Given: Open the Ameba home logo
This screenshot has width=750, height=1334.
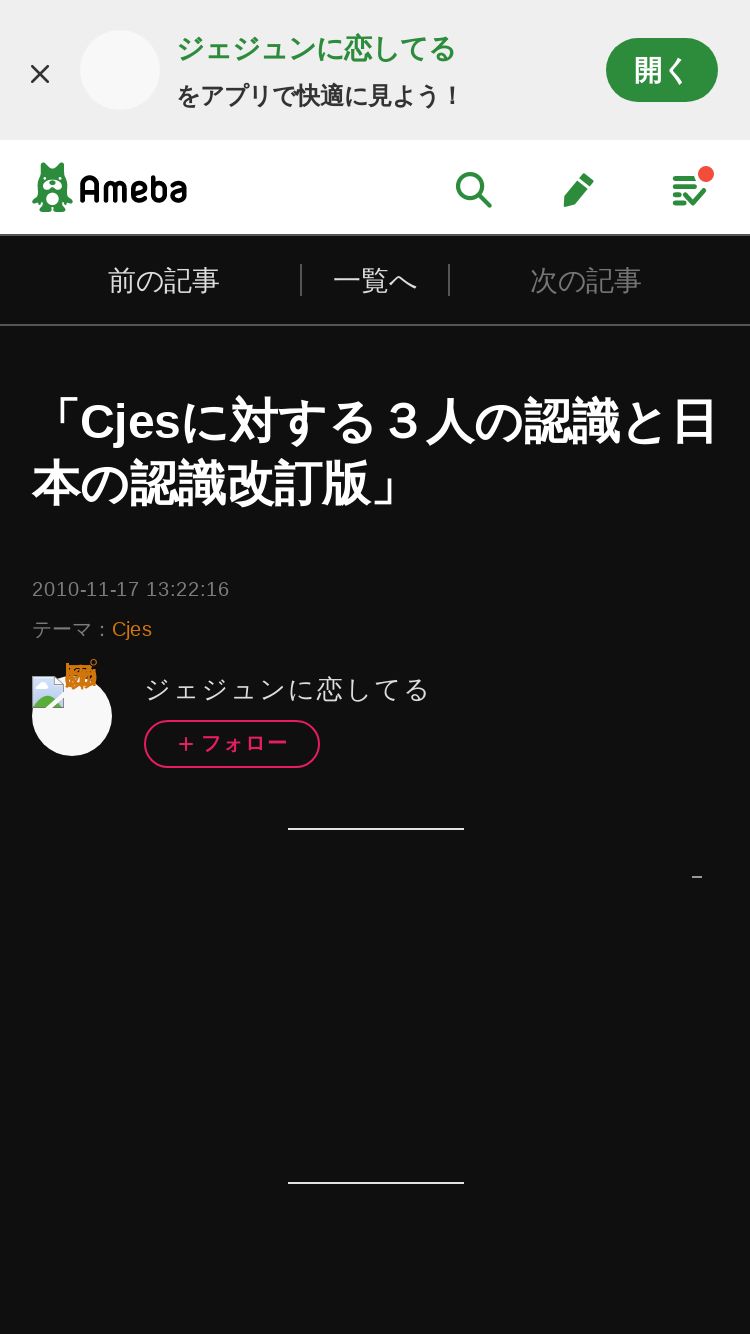Looking at the screenshot, I should (x=110, y=187).
